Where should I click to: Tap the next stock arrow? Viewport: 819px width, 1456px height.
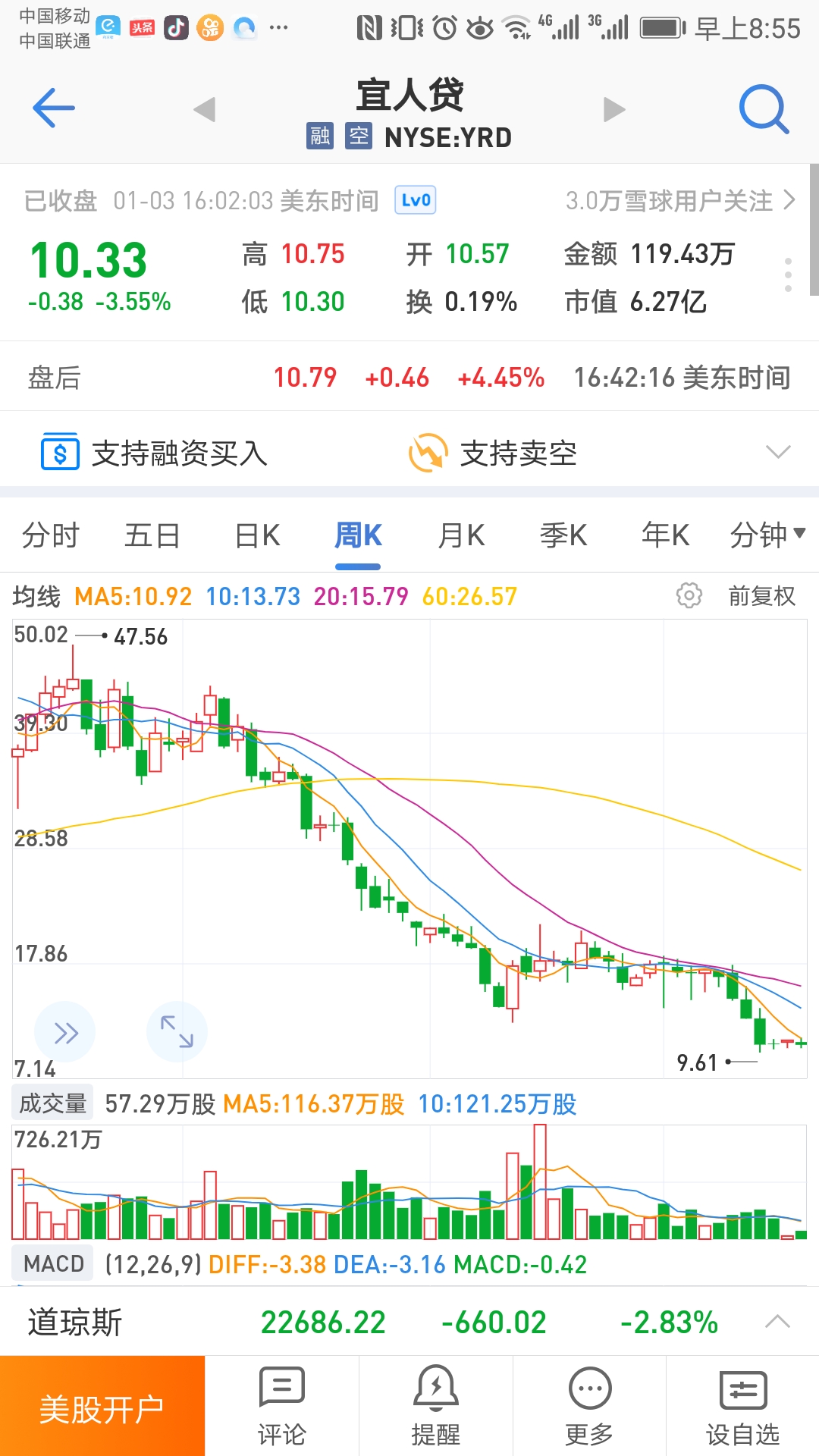tap(613, 108)
